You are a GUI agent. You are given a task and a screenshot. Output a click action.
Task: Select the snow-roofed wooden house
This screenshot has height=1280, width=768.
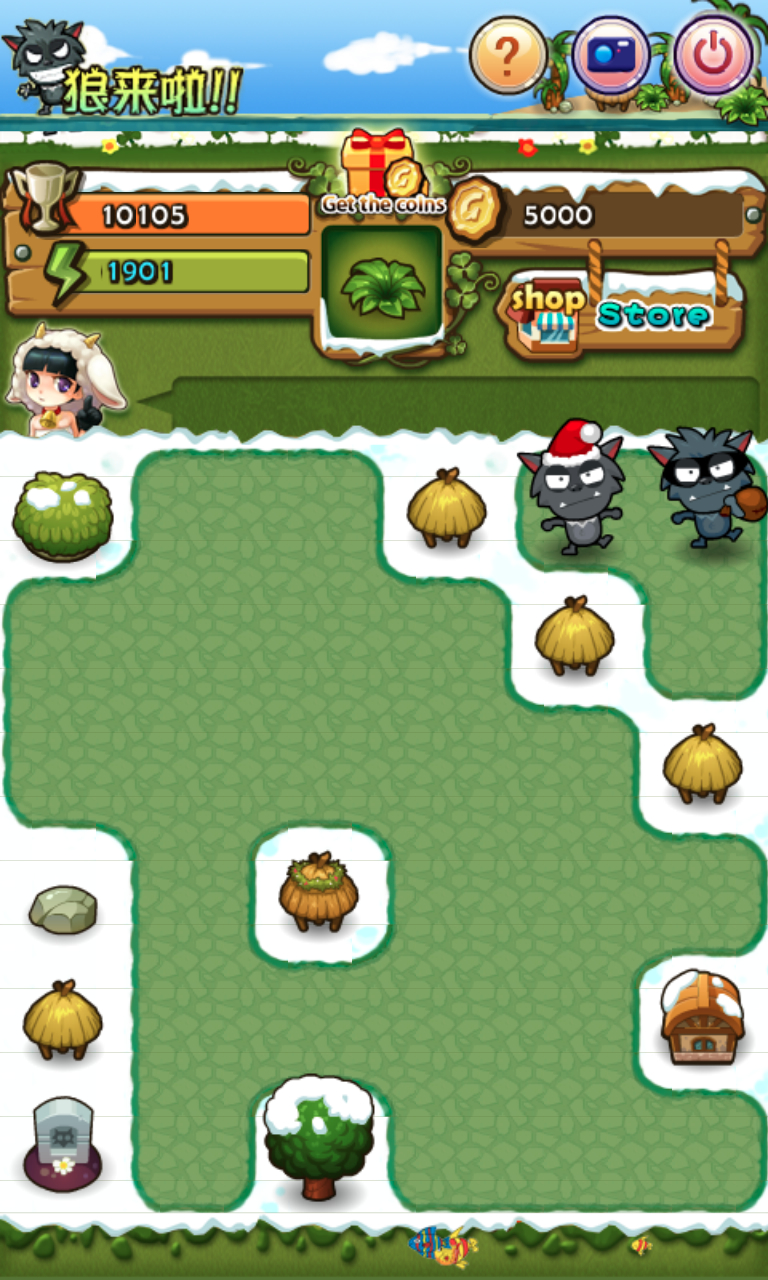point(702,1017)
